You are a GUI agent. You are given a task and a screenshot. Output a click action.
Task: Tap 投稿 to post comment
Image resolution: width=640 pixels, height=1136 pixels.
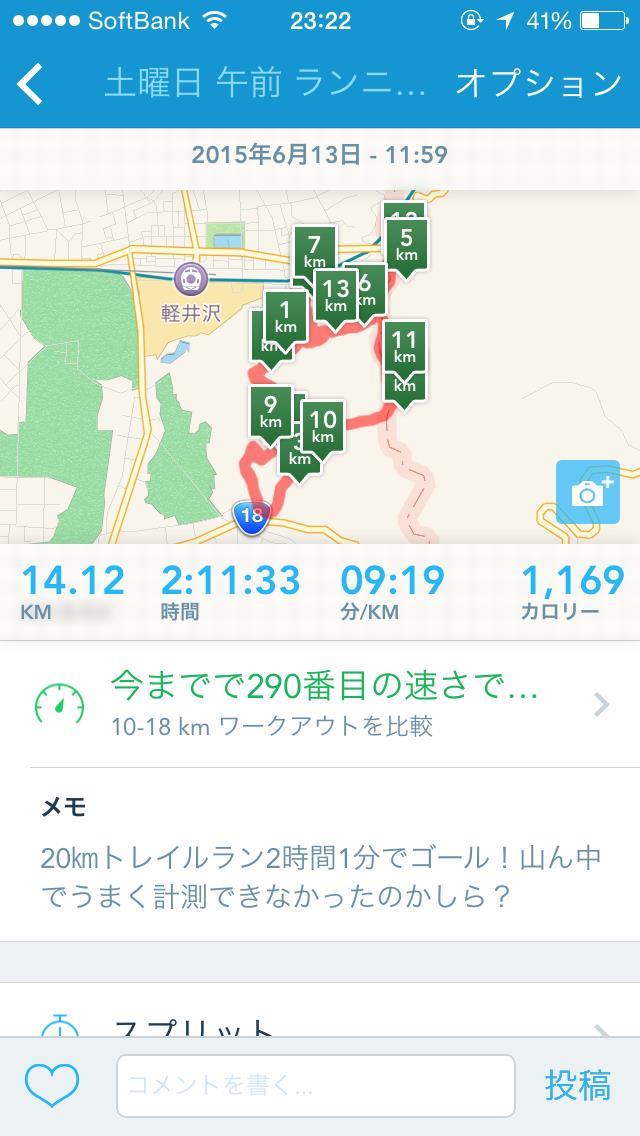tap(578, 1085)
